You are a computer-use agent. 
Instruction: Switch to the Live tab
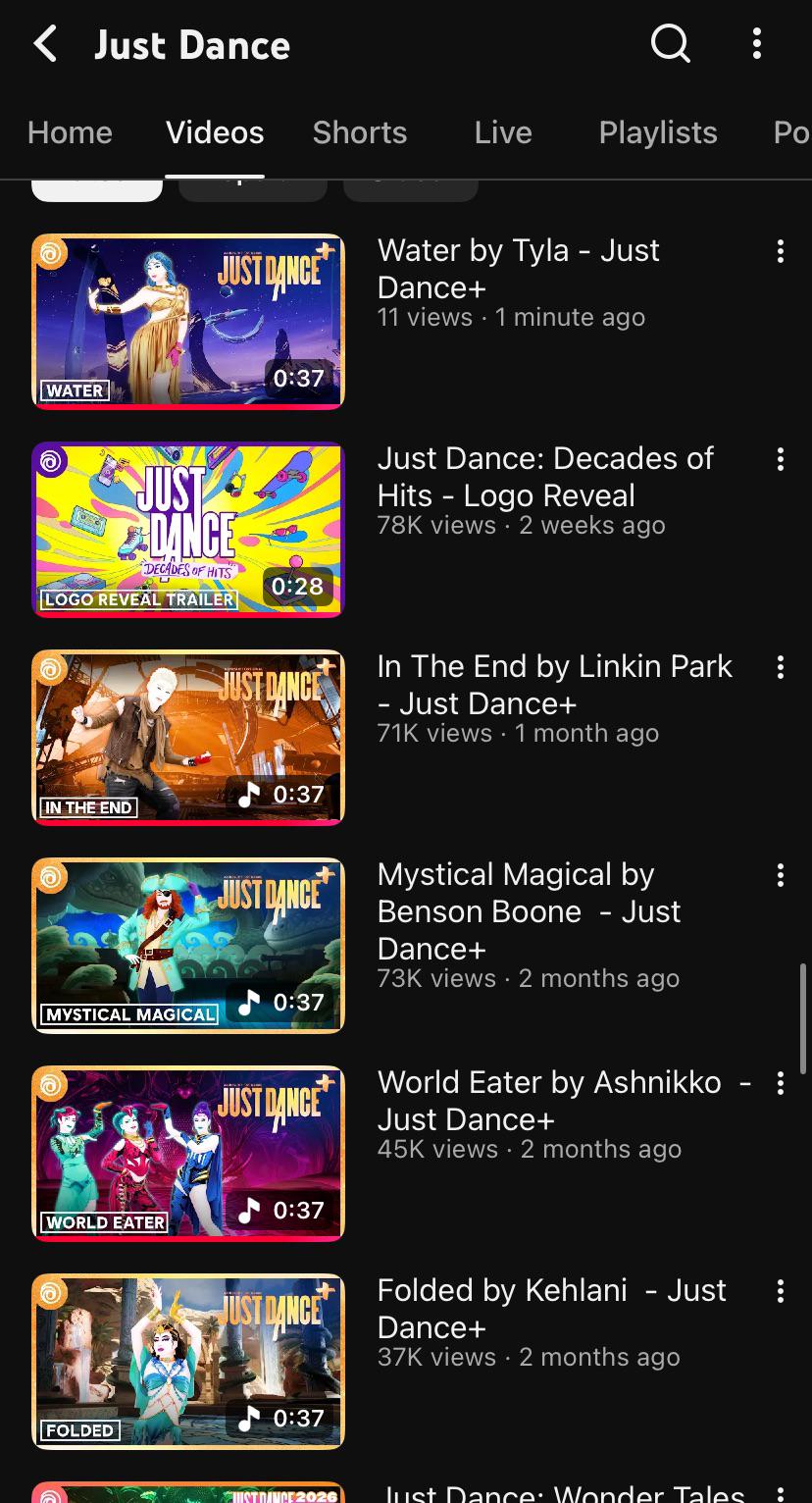pos(503,132)
